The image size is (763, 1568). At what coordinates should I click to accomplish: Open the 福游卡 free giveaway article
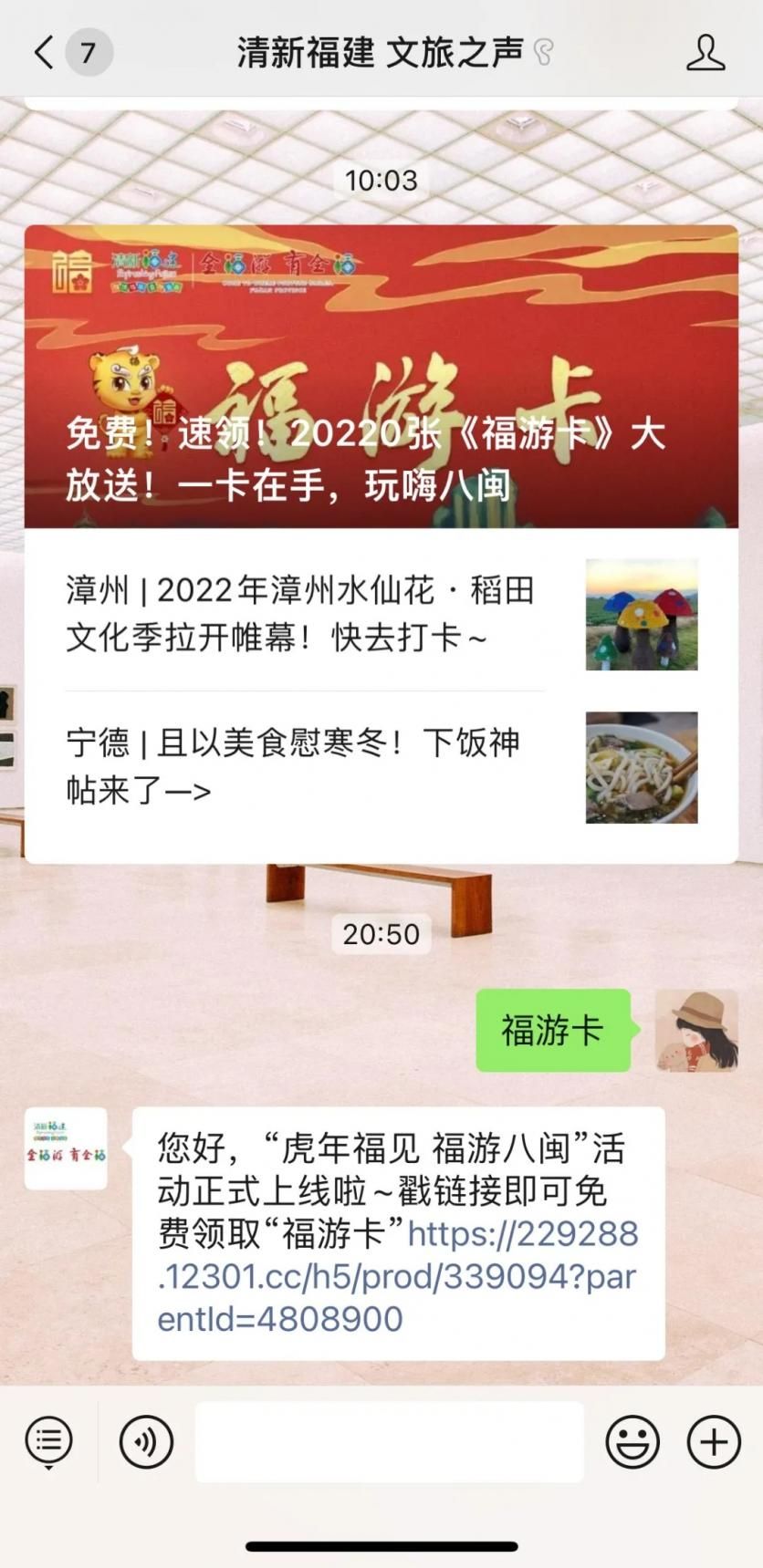tap(381, 377)
